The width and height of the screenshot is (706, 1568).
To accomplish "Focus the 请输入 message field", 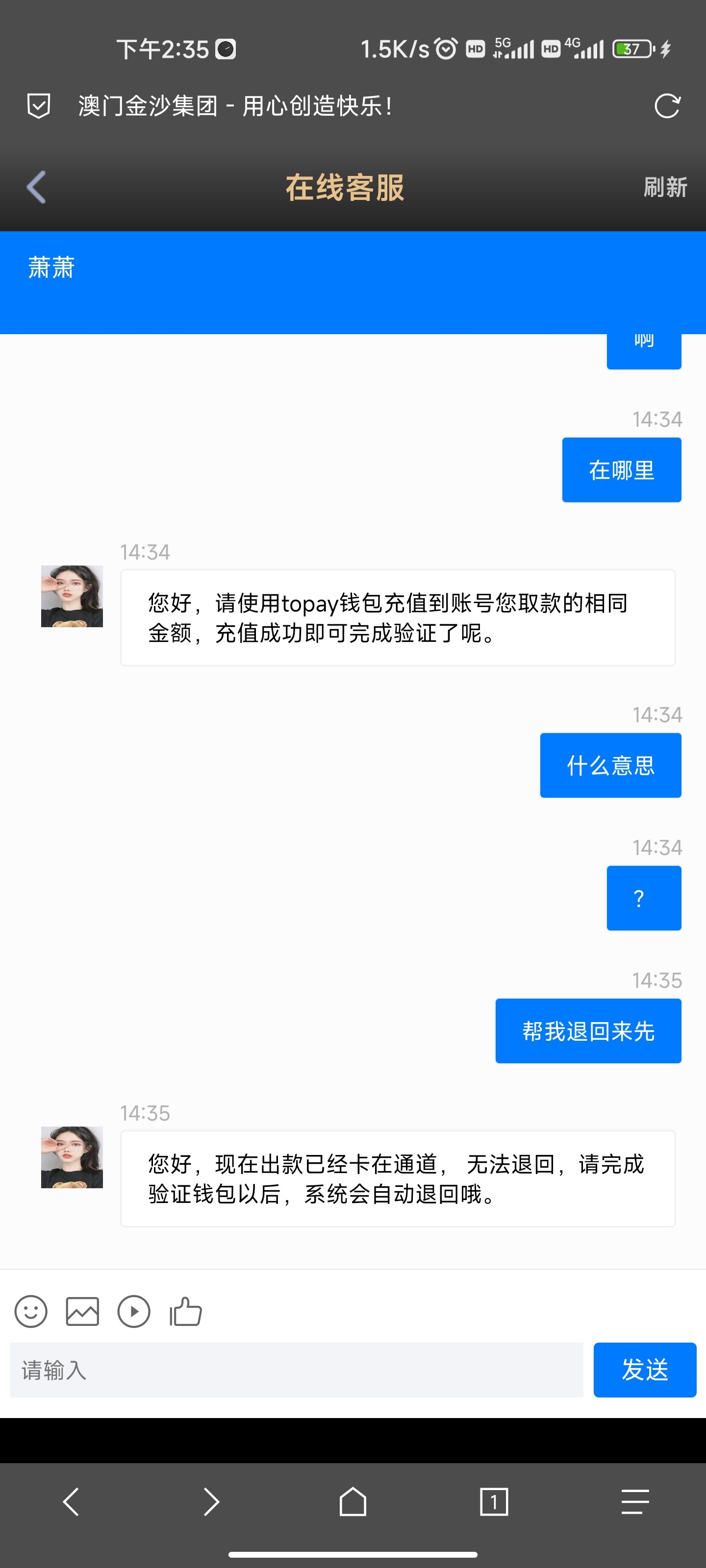I will coord(296,1370).
